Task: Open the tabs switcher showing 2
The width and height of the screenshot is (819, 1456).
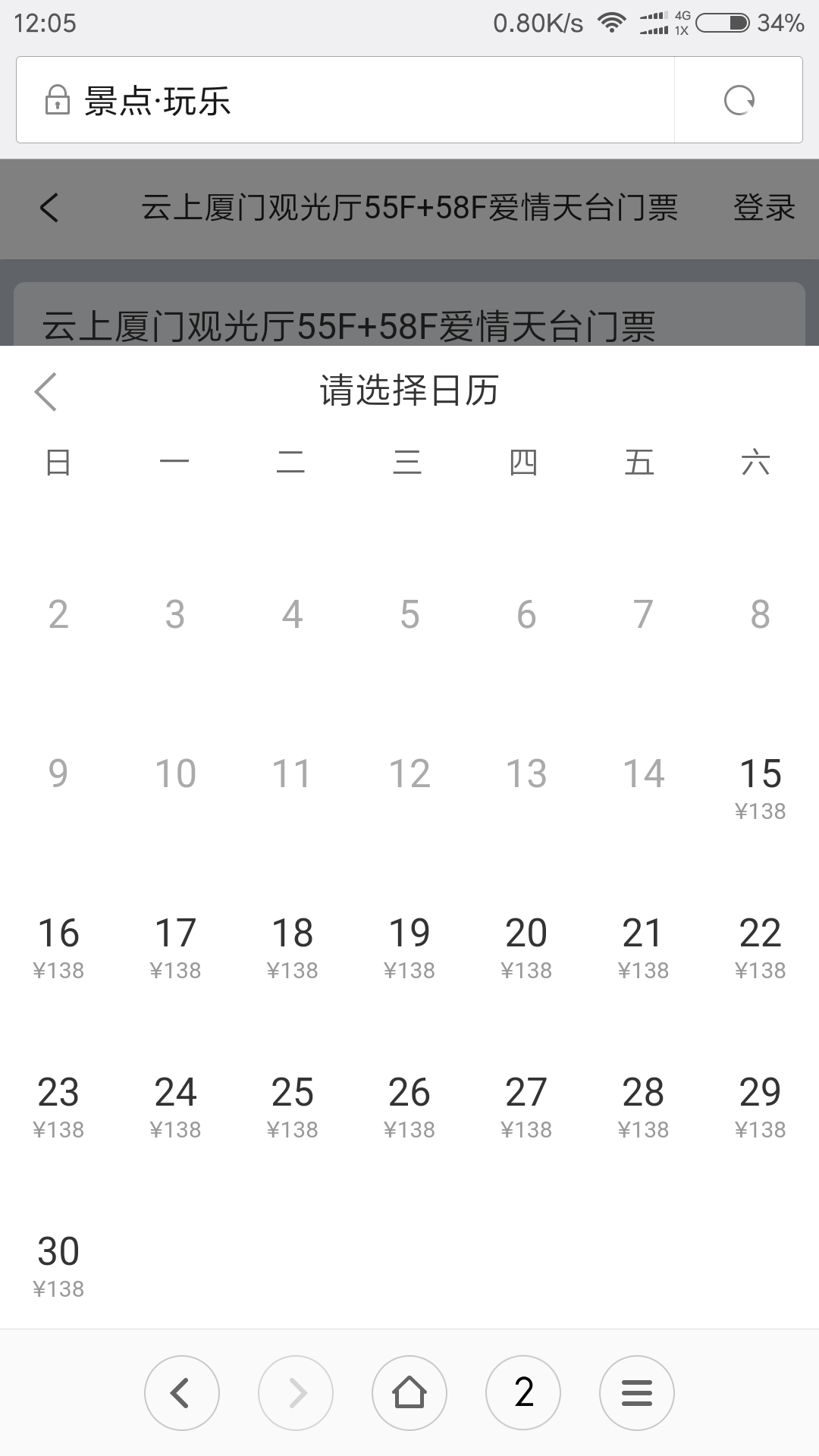Action: point(523,1393)
